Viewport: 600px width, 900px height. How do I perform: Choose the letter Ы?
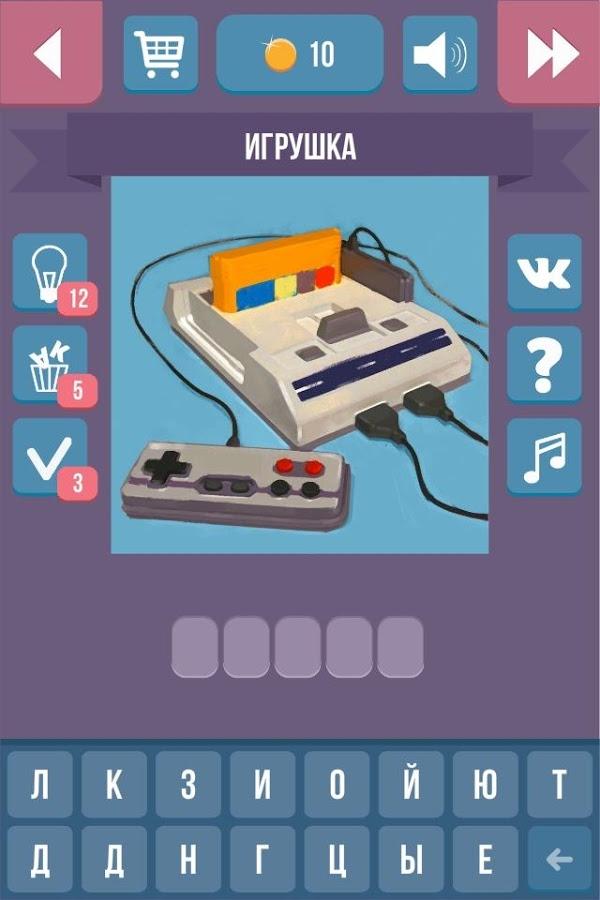[x=411, y=859]
